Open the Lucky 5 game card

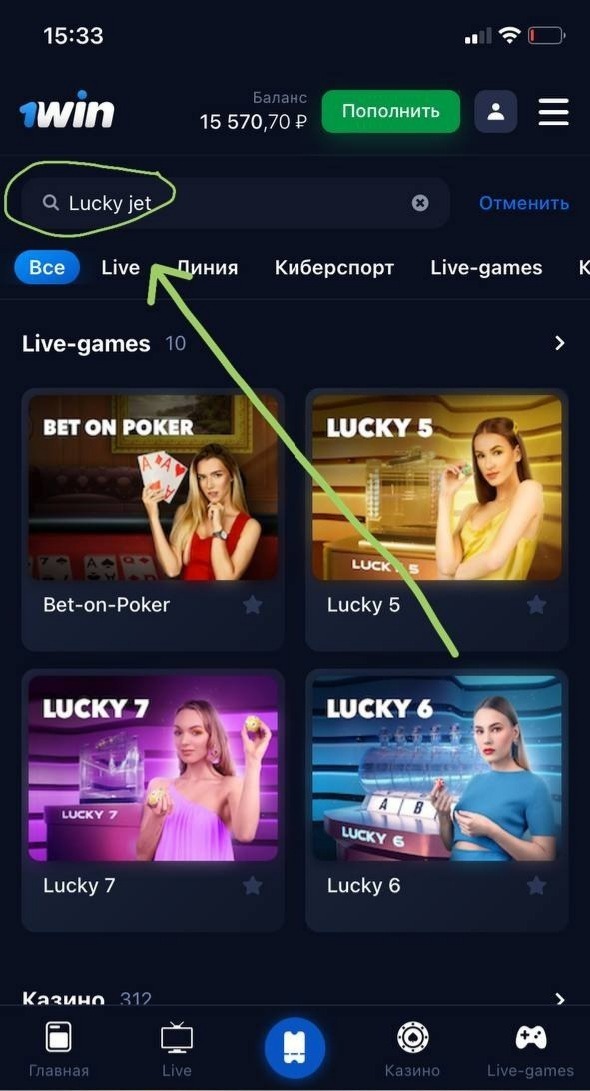click(436, 519)
